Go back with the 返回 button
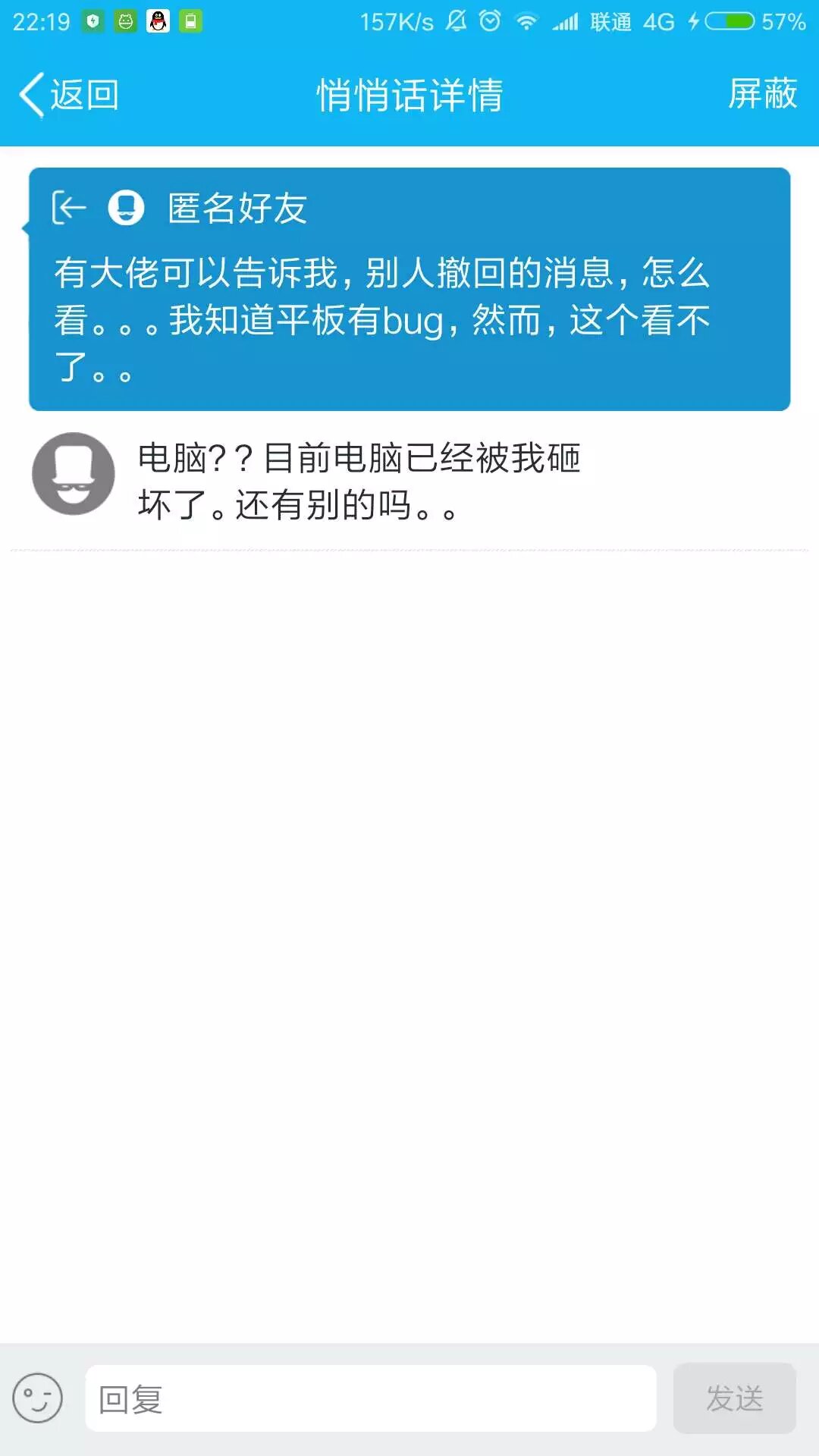 pos(68,96)
